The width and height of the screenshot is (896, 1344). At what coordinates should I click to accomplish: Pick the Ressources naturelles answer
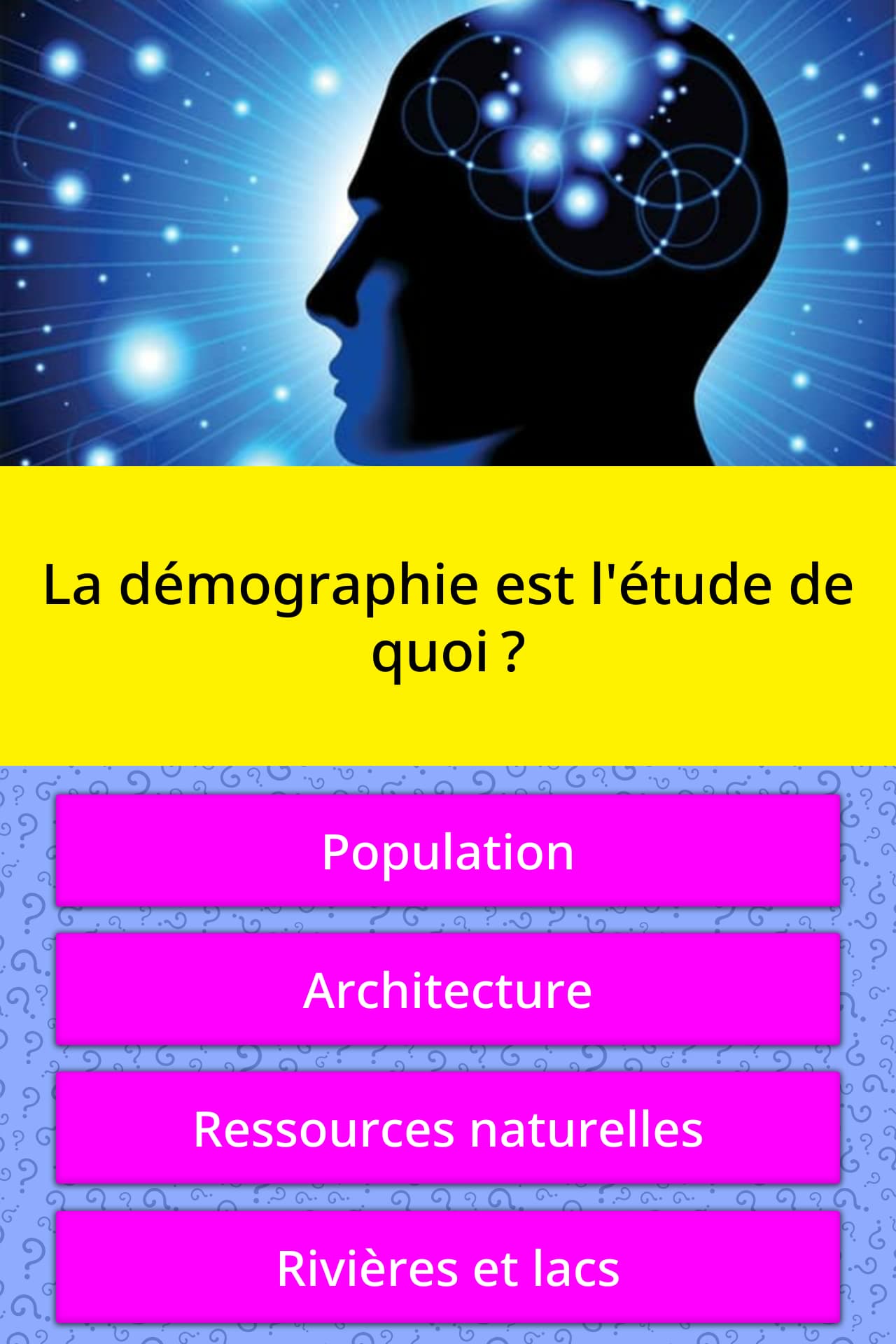448,1128
